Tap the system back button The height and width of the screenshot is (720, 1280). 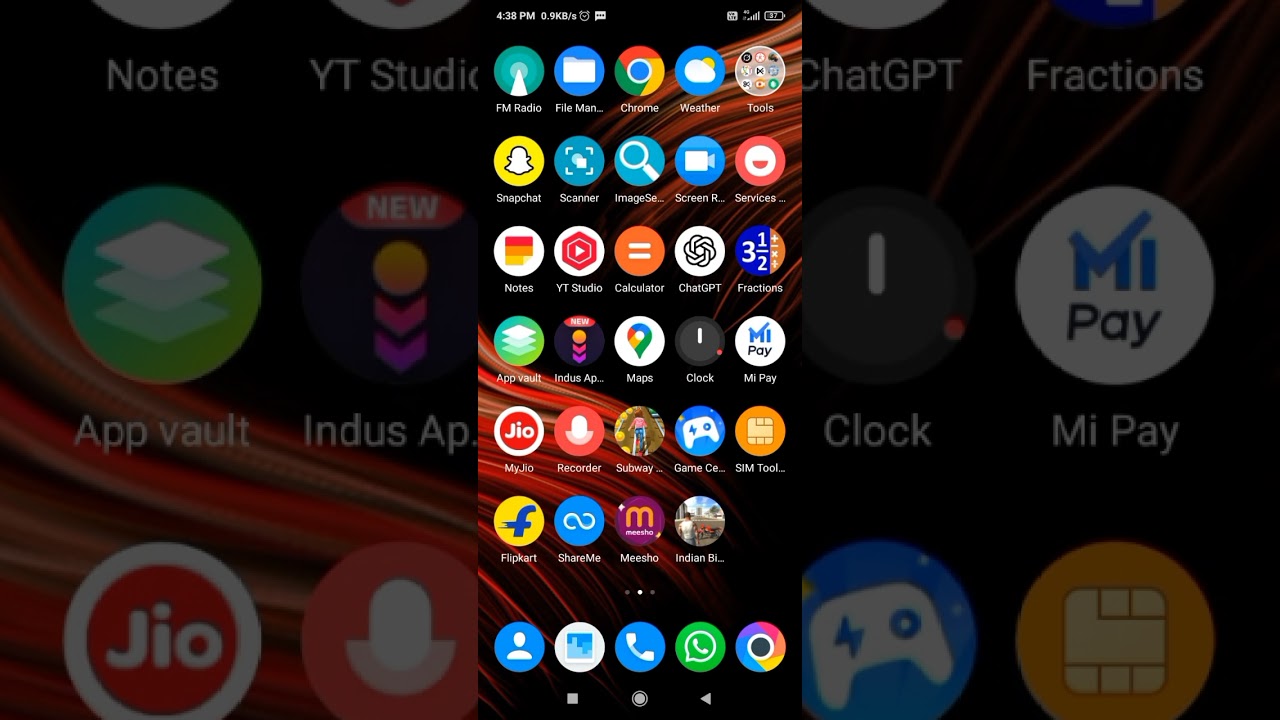tap(706, 699)
